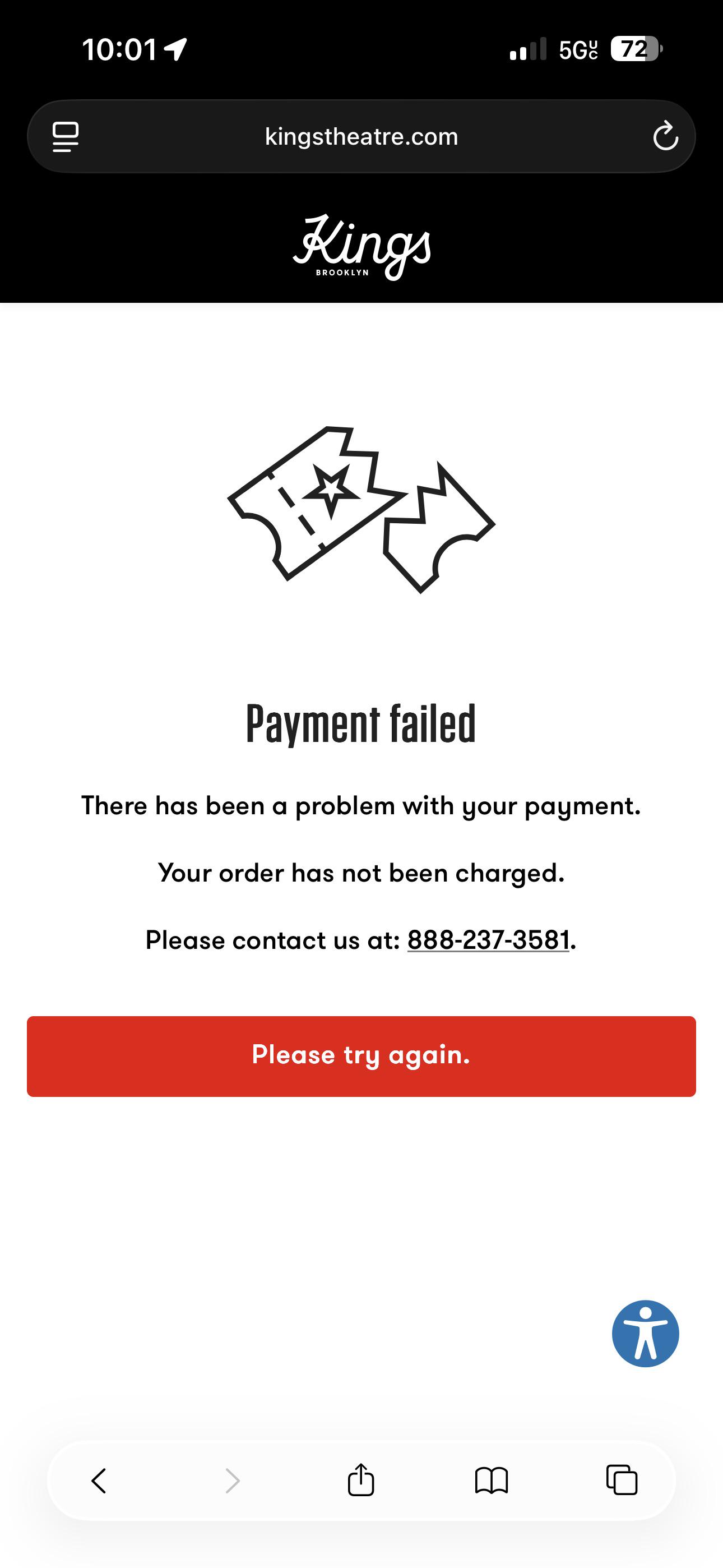Show all open tabs
Viewport: 723px width, 1568px height.
pos(622,1480)
